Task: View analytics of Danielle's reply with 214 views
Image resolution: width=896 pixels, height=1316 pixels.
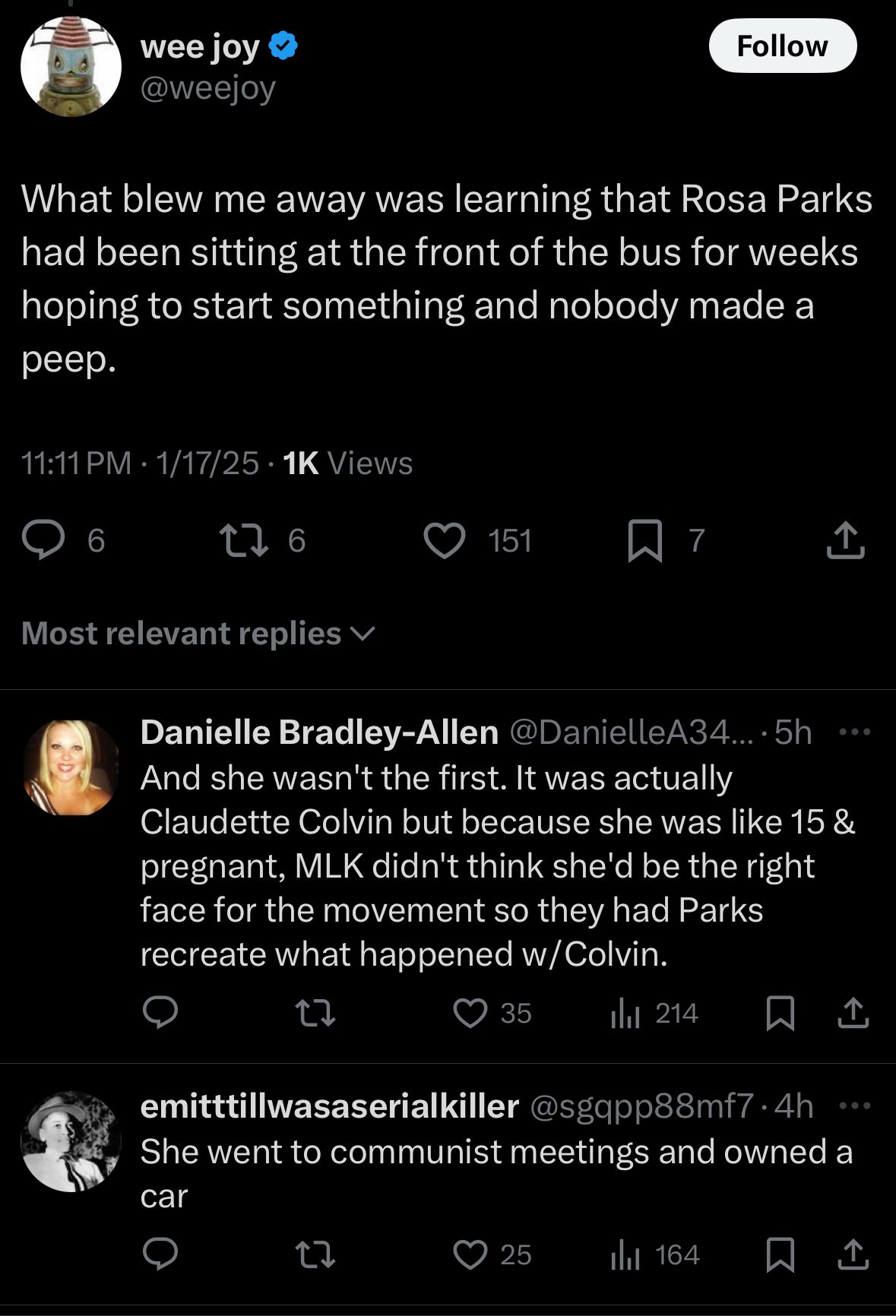Action: pyautogui.click(x=654, y=1013)
